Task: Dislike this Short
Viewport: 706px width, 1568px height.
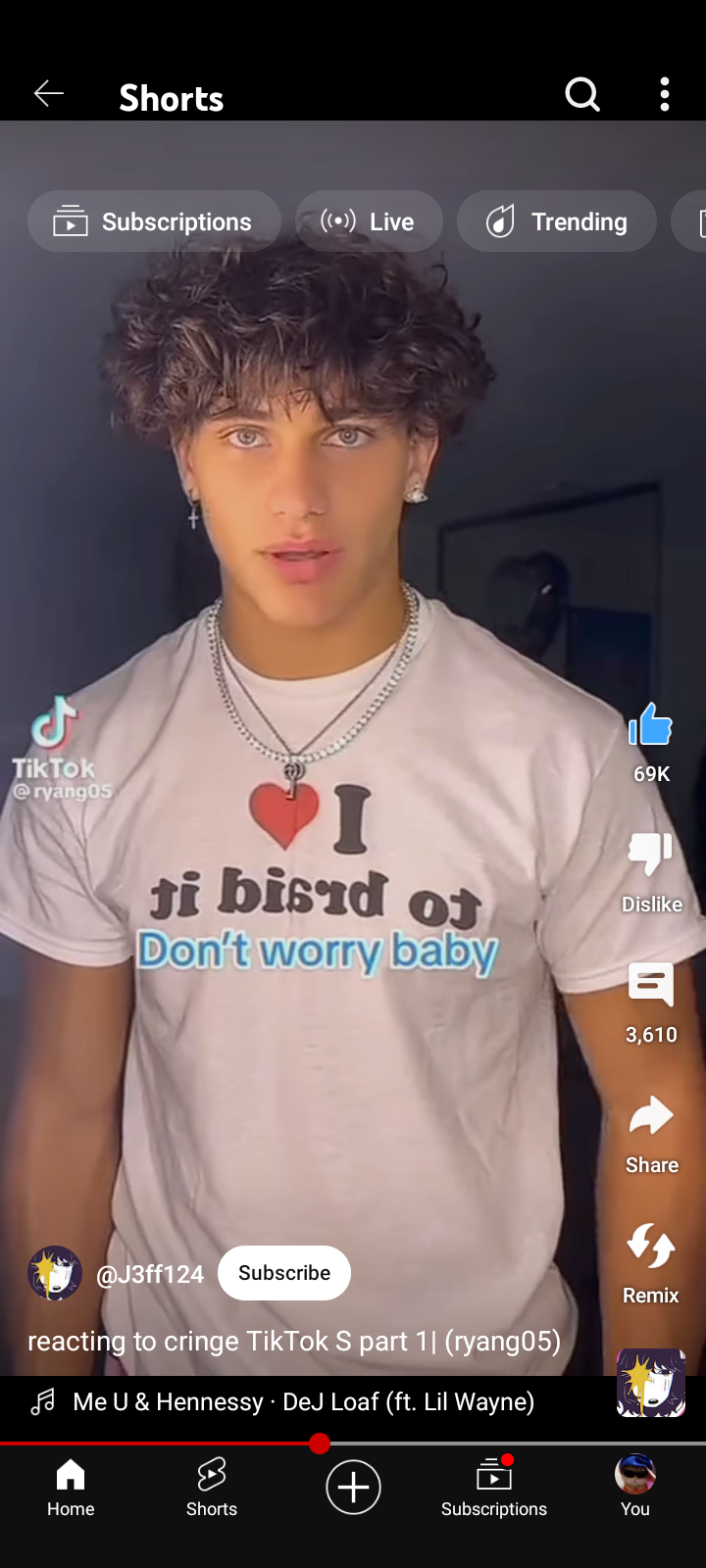Action: coord(651,855)
